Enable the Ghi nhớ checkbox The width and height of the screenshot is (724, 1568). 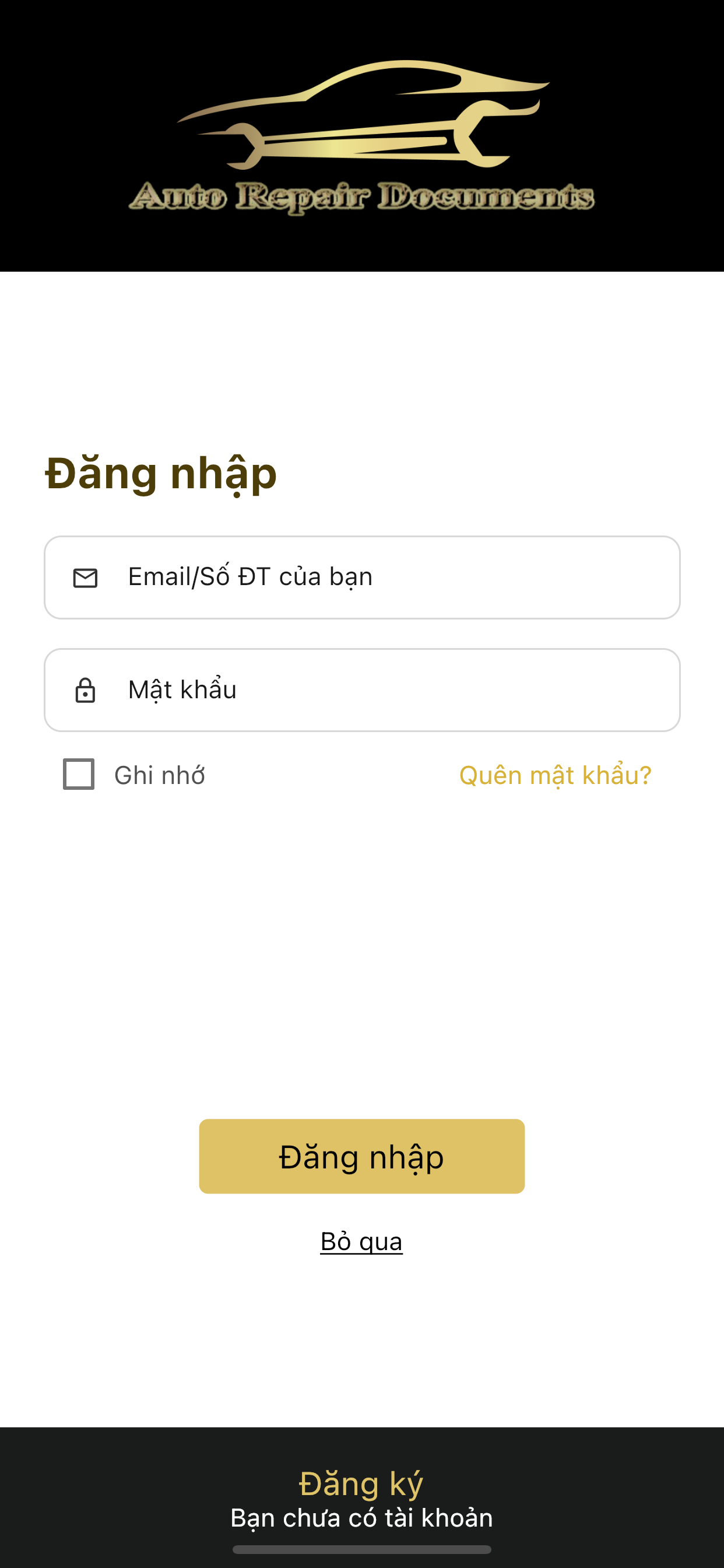pos(77,773)
